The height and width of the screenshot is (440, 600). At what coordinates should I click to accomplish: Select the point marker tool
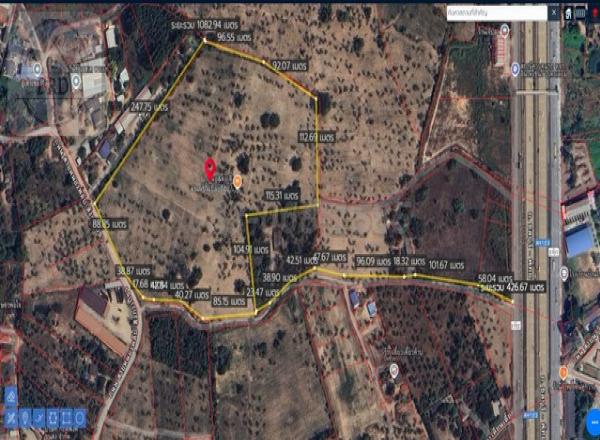coord(25,418)
